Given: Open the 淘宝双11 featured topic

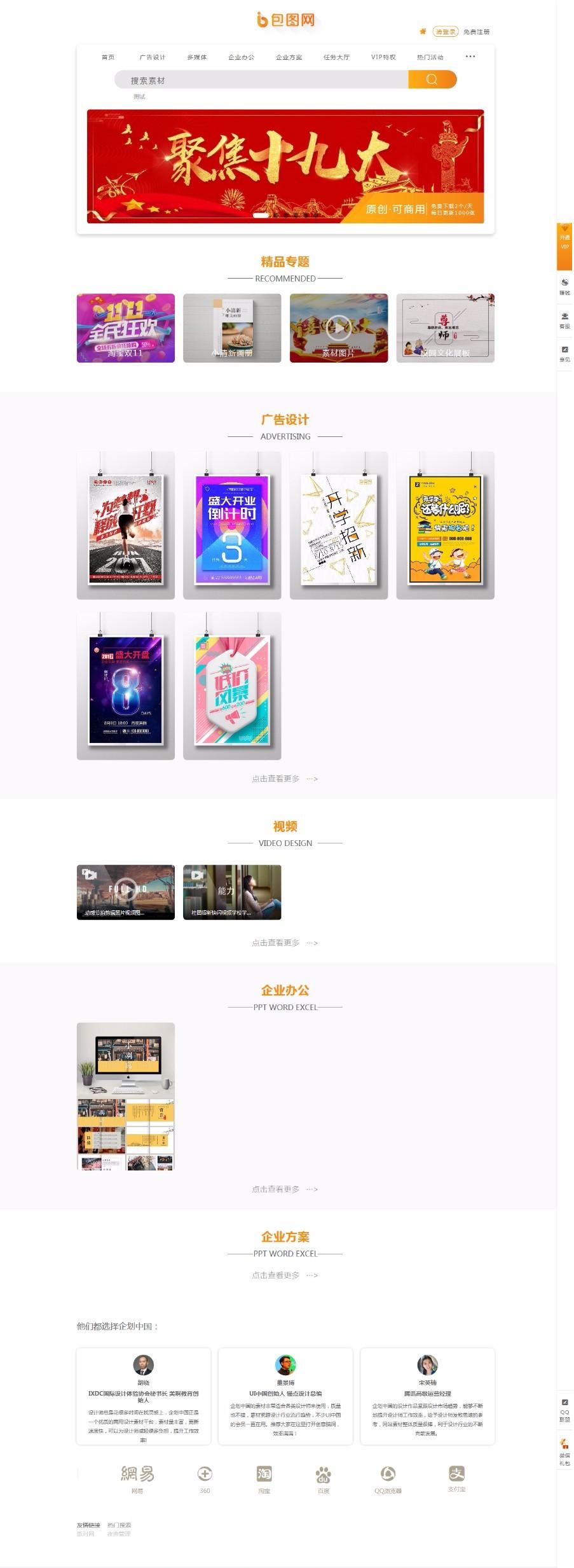Looking at the screenshot, I should 126,328.
